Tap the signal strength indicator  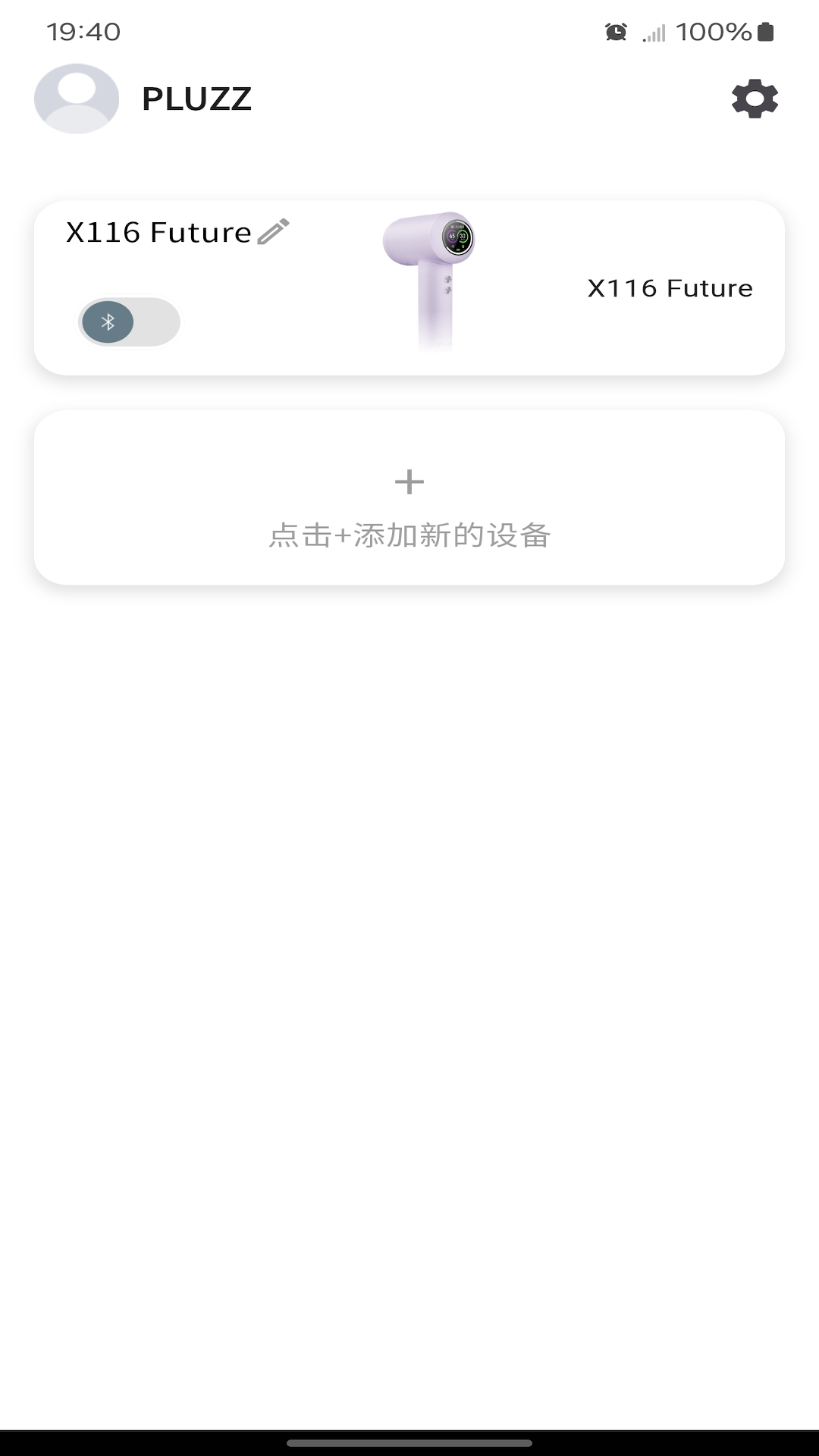click(x=654, y=31)
